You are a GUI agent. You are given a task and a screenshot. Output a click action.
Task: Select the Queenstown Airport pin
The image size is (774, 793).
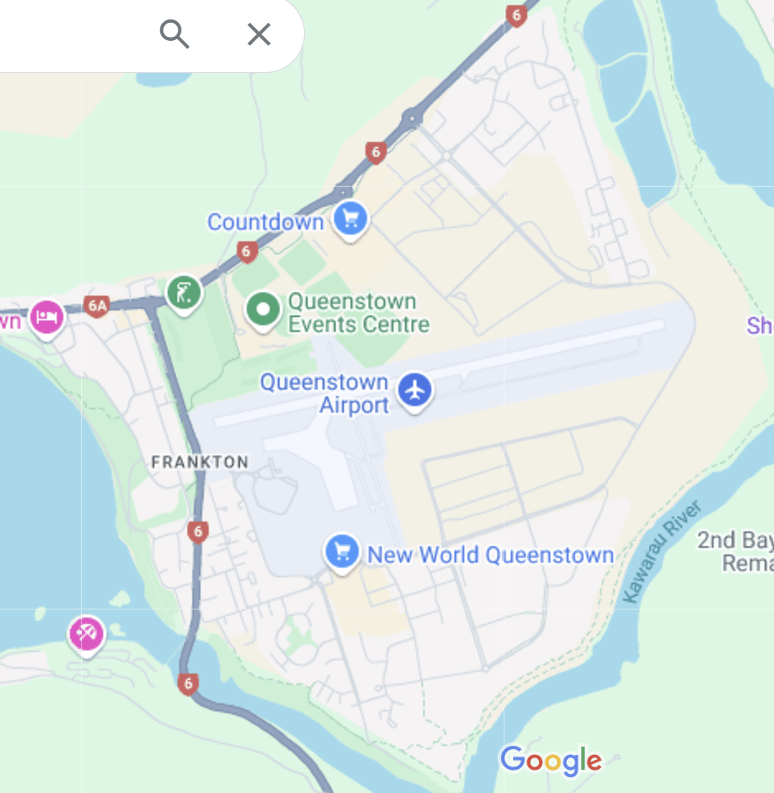coord(414,389)
